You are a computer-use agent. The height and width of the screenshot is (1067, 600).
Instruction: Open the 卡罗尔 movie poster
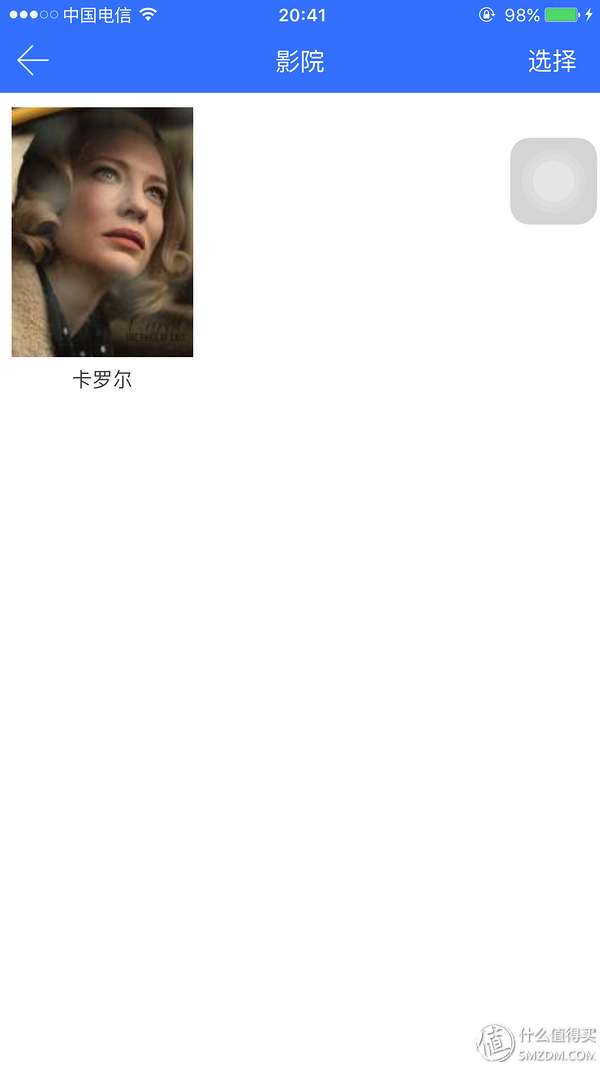coord(102,232)
